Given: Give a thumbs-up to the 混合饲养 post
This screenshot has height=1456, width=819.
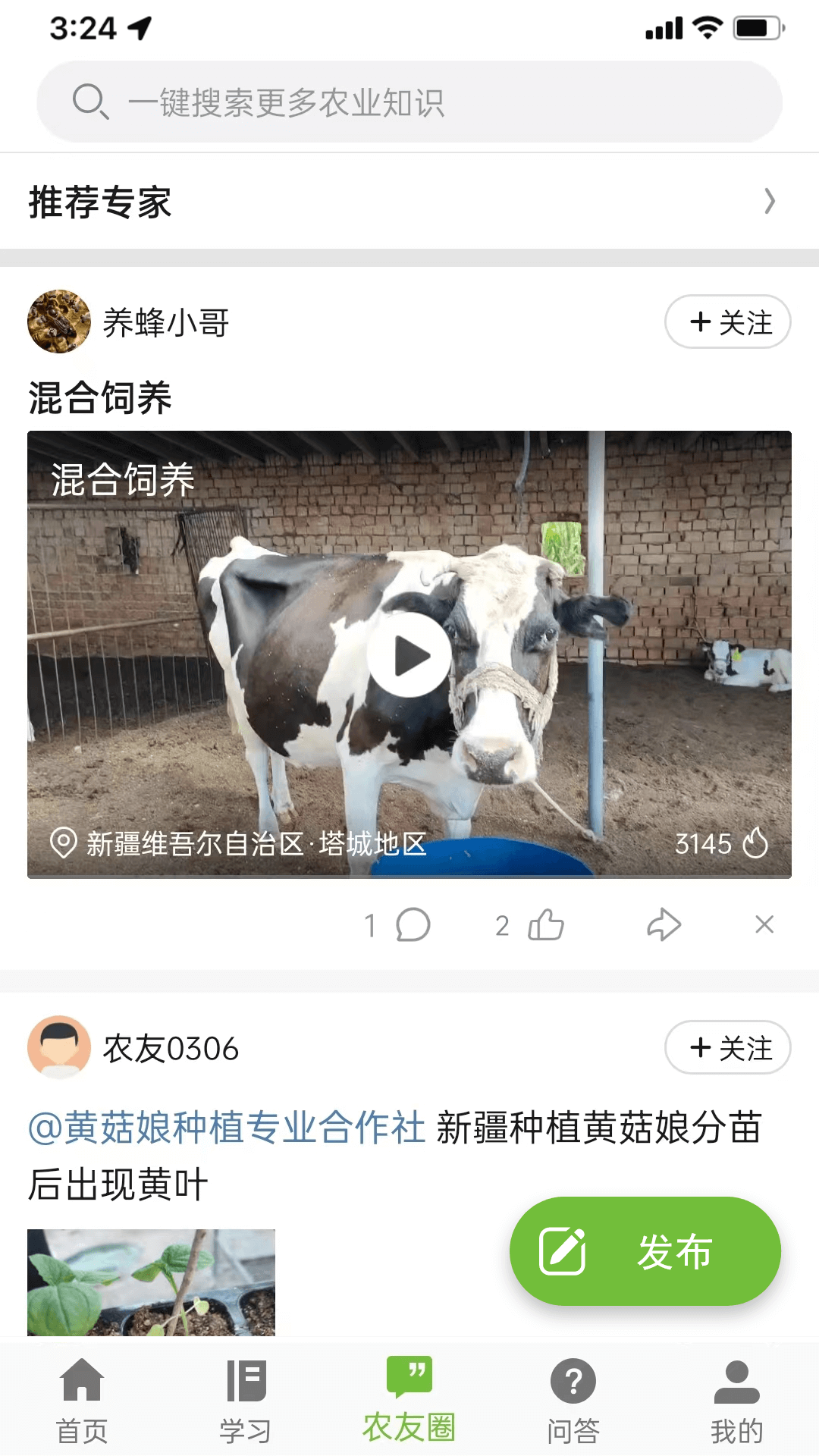Looking at the screenshot, I should [x=545, y=924].
